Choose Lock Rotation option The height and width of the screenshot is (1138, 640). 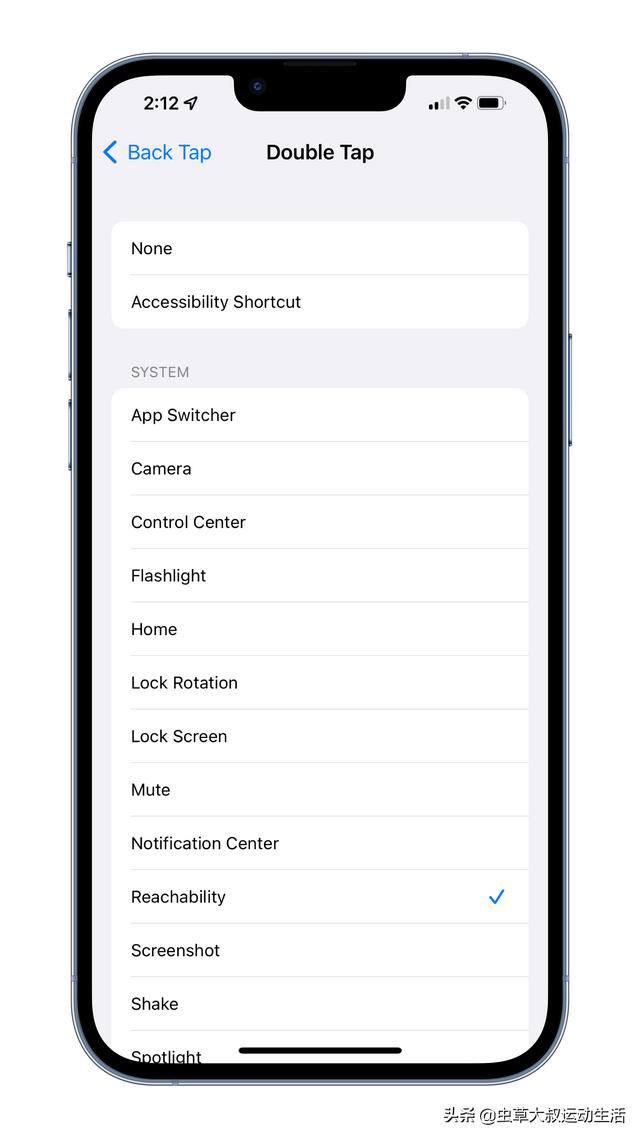tap(320, 683)
